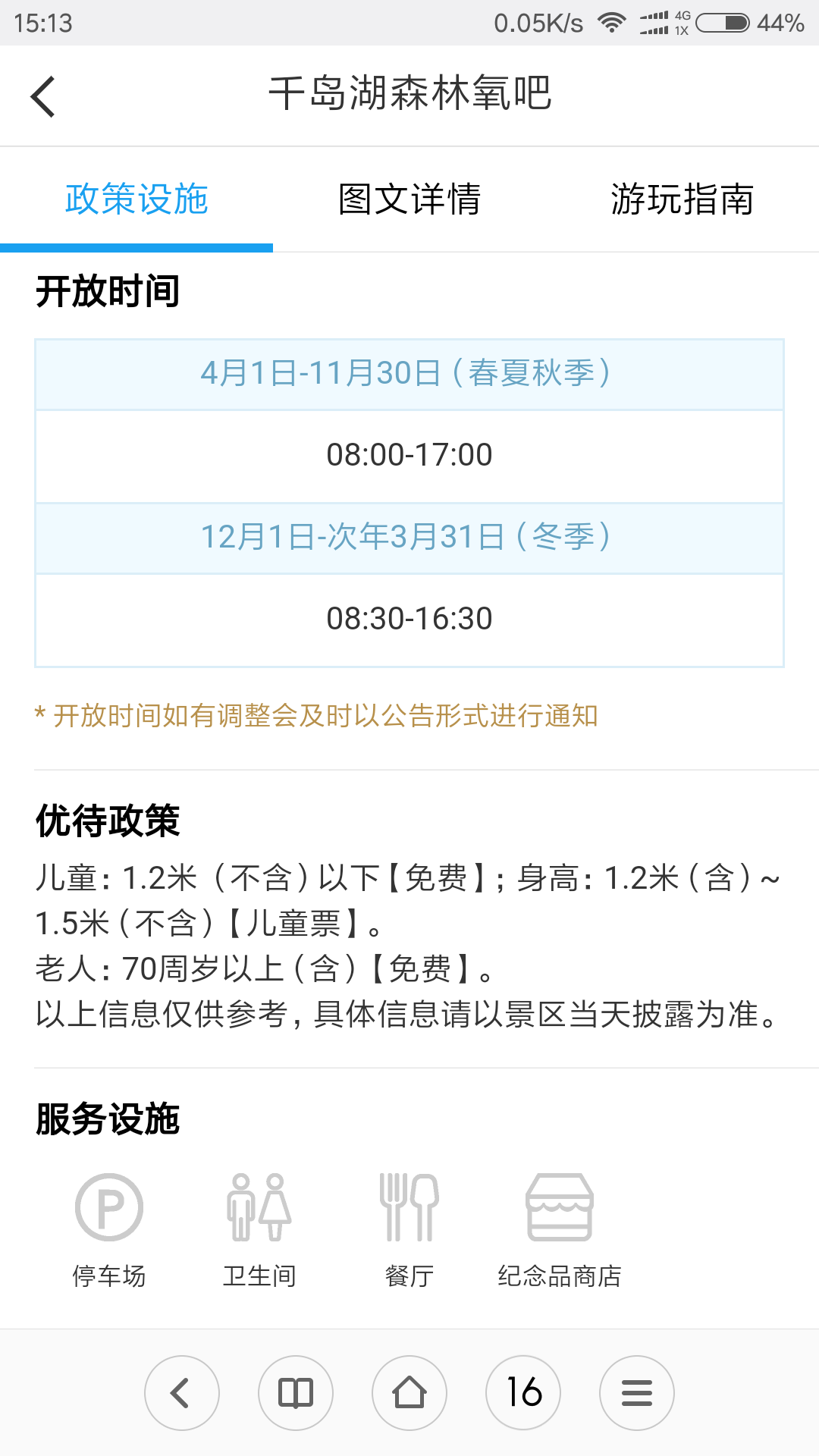
Task: Open the browser hamburger menu
Action: pos(637,1393)
